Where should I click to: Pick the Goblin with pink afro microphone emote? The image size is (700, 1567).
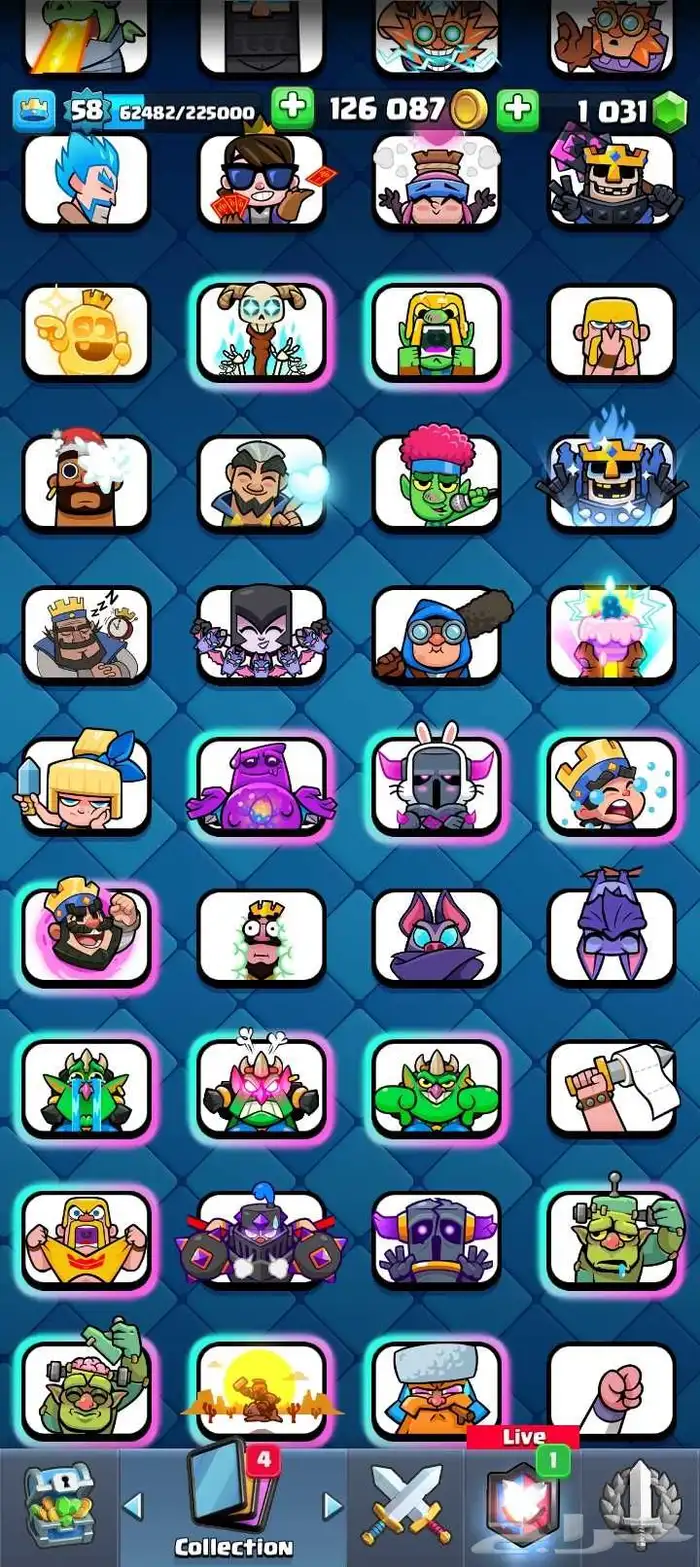[436, 483]
